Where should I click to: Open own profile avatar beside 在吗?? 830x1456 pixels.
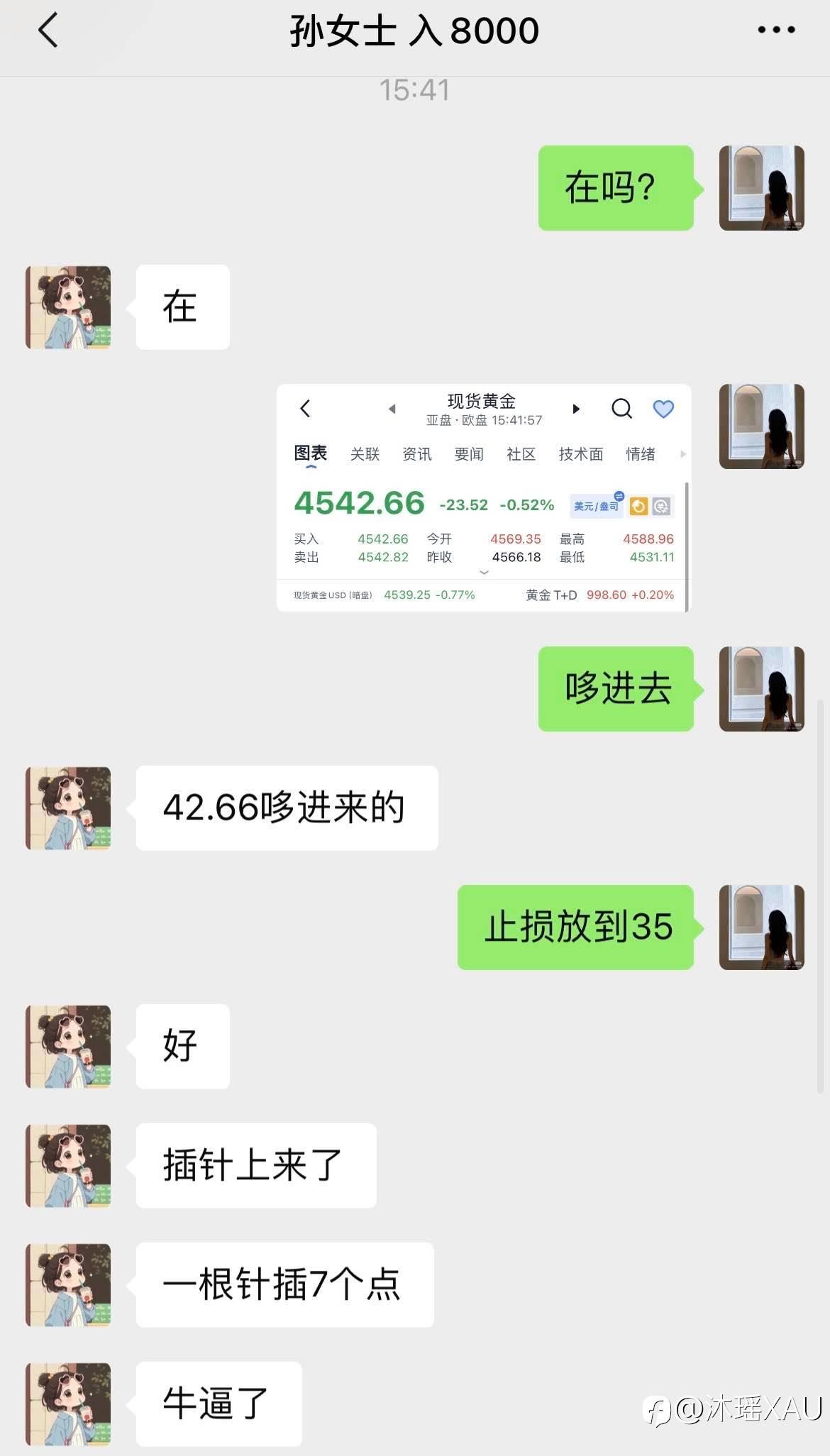(x=762, y=188)
